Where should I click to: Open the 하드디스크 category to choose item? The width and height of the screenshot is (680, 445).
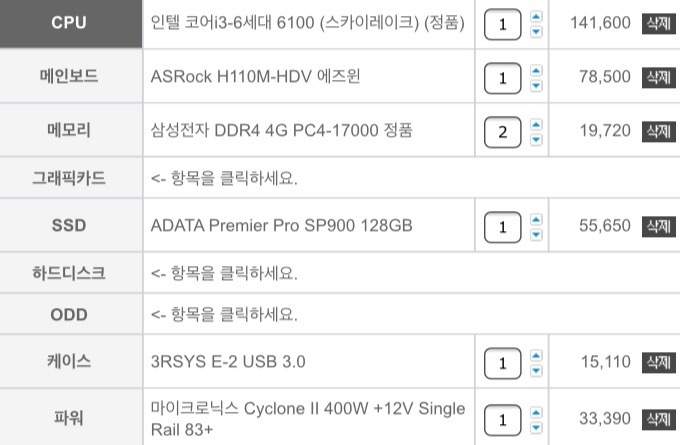pyautogui.click(x=71, y=273)
